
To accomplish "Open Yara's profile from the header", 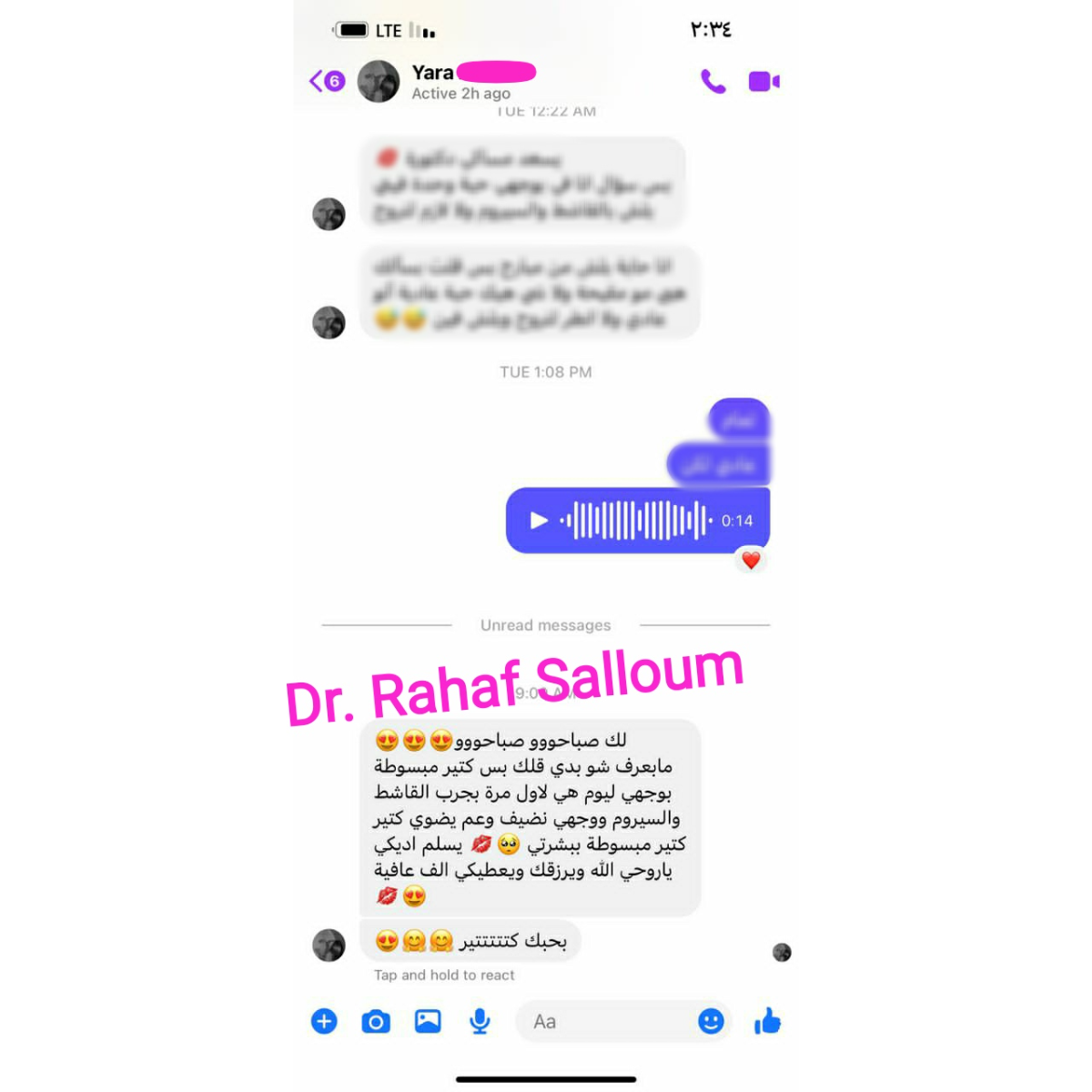I will [x=432, y=81].
